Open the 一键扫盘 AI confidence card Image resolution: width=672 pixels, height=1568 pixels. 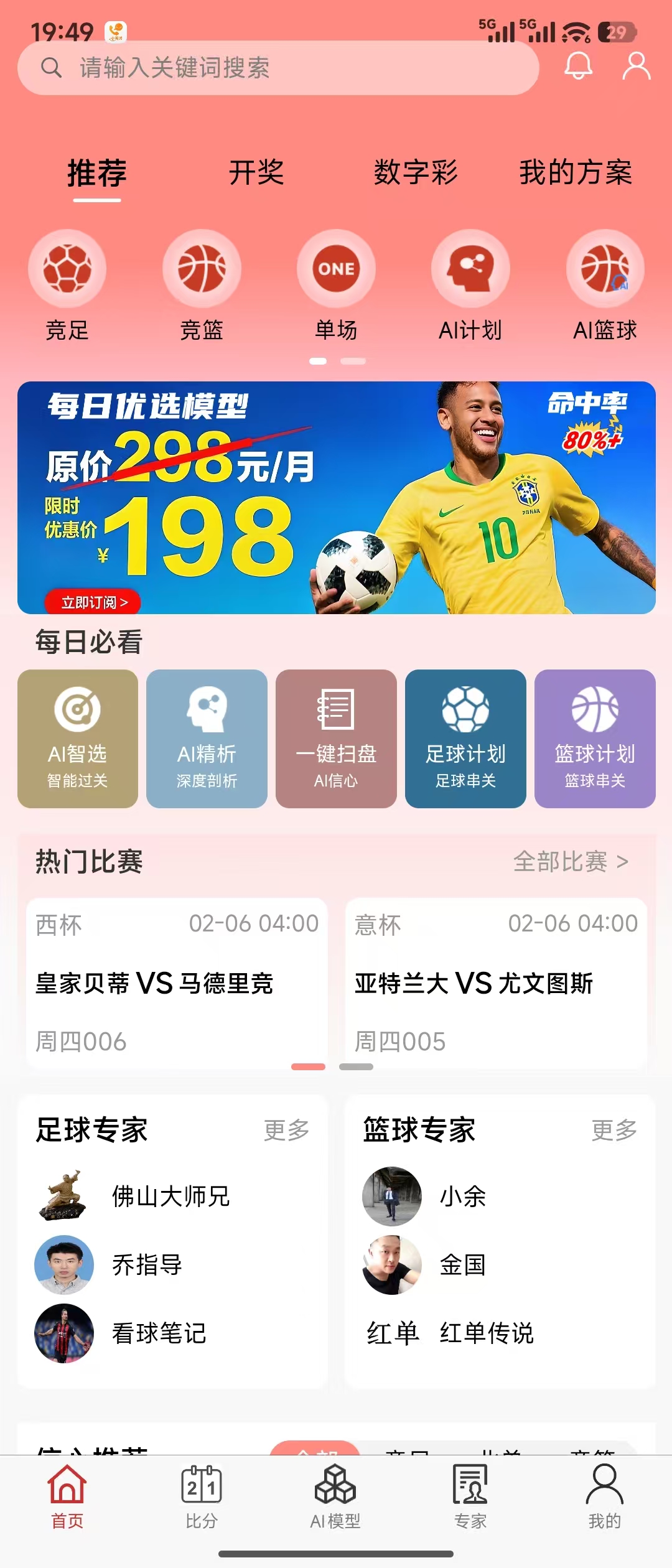click(335, 739)
